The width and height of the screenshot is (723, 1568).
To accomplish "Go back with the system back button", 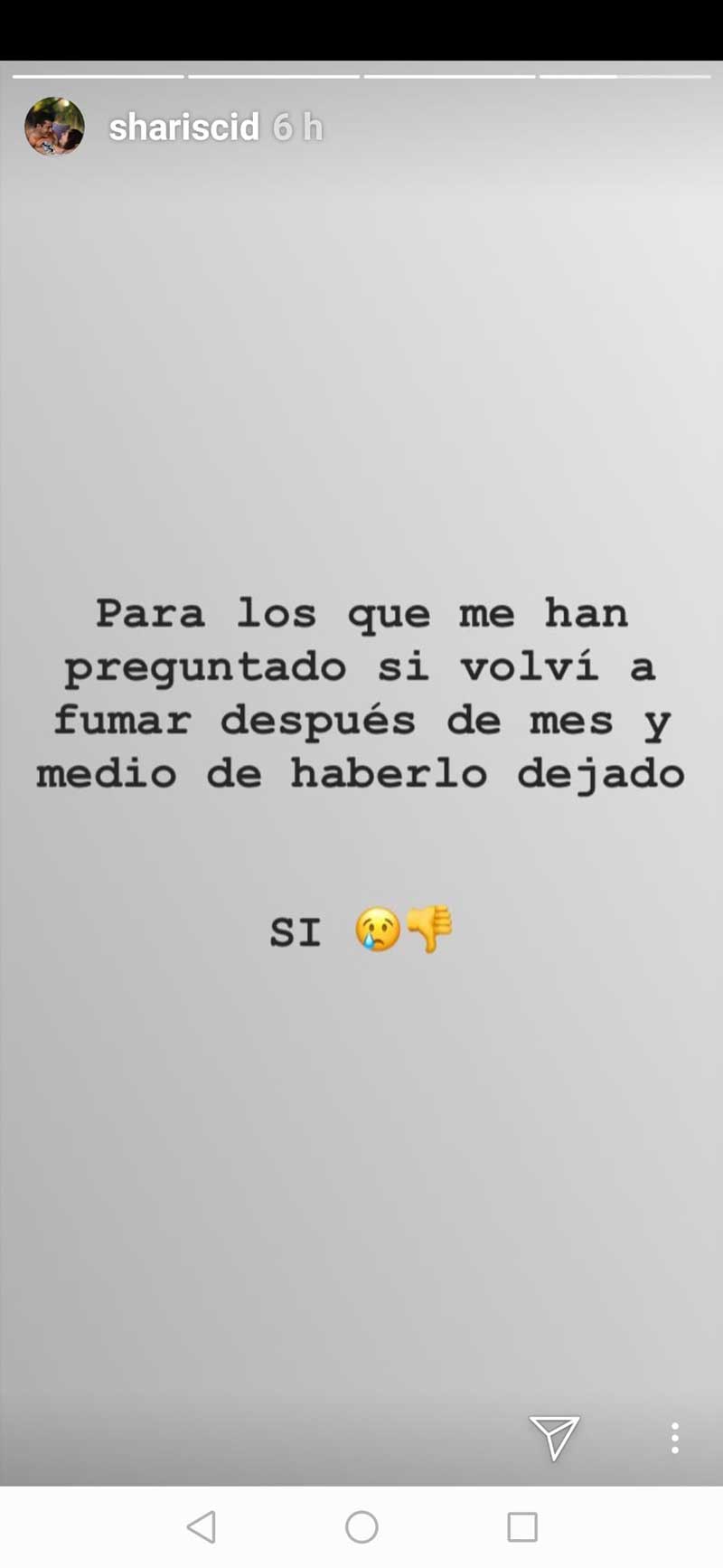I will (202, 1527).
